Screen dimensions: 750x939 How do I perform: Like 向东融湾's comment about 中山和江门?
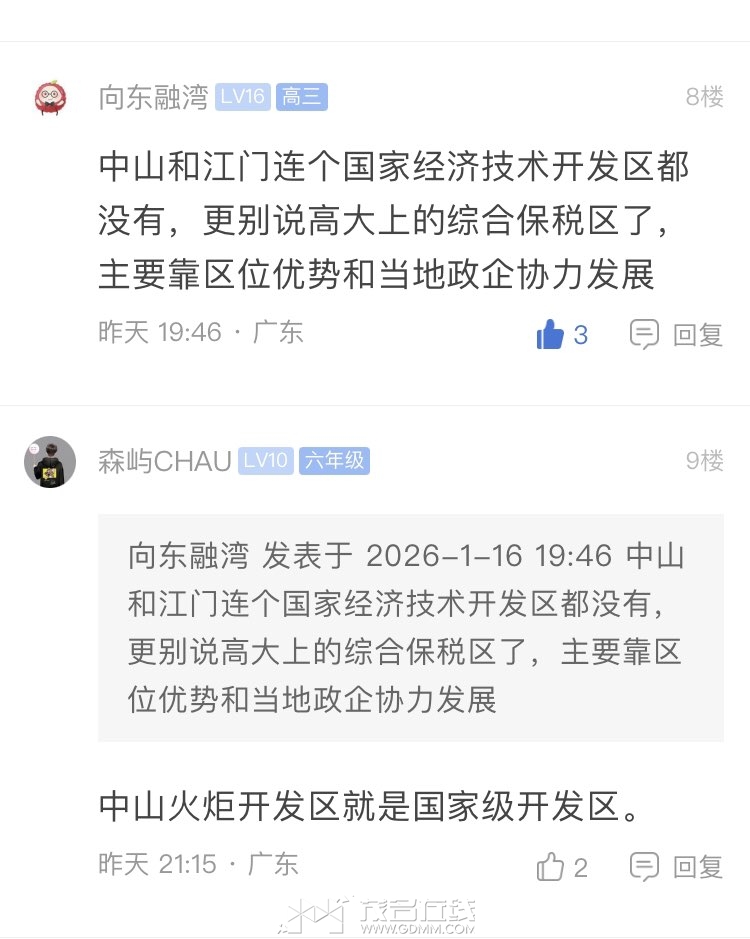pyautogui.click(x=551, y=335)
